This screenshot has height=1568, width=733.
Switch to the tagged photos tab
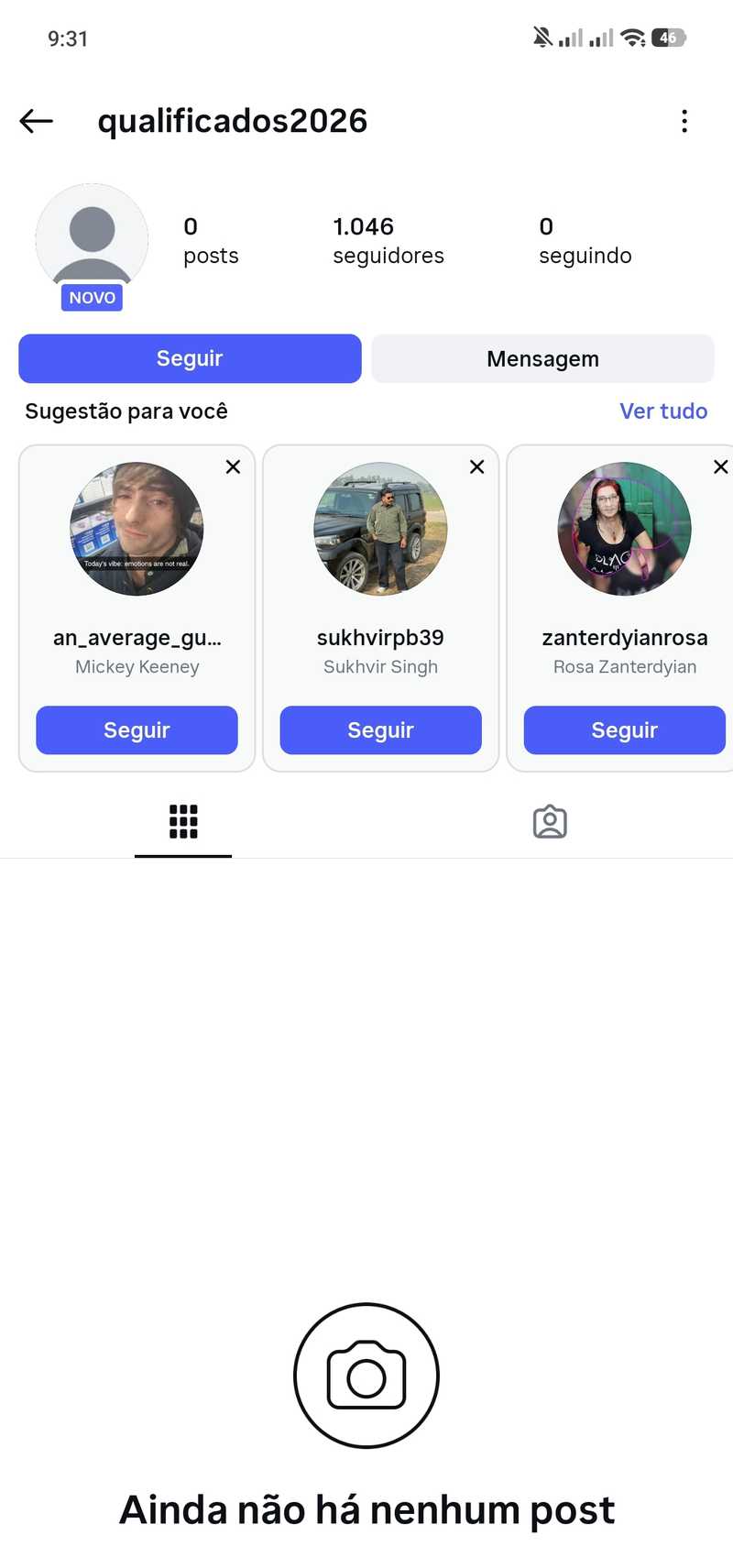(x=550, y=821)
